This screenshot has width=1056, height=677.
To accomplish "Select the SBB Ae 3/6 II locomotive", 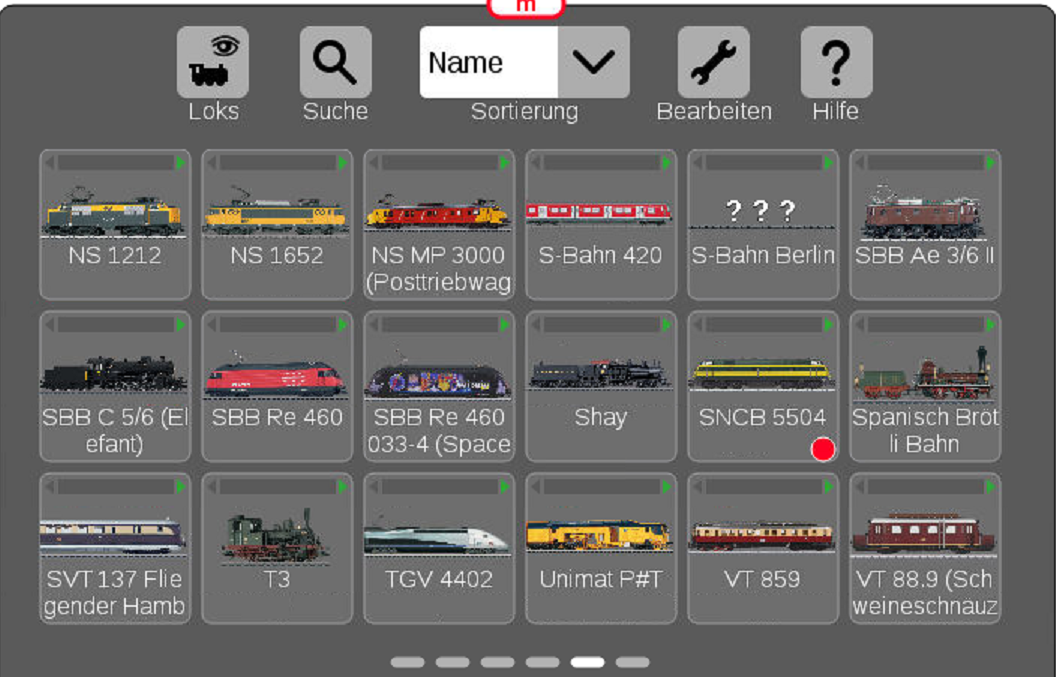I will coord(925,225).
